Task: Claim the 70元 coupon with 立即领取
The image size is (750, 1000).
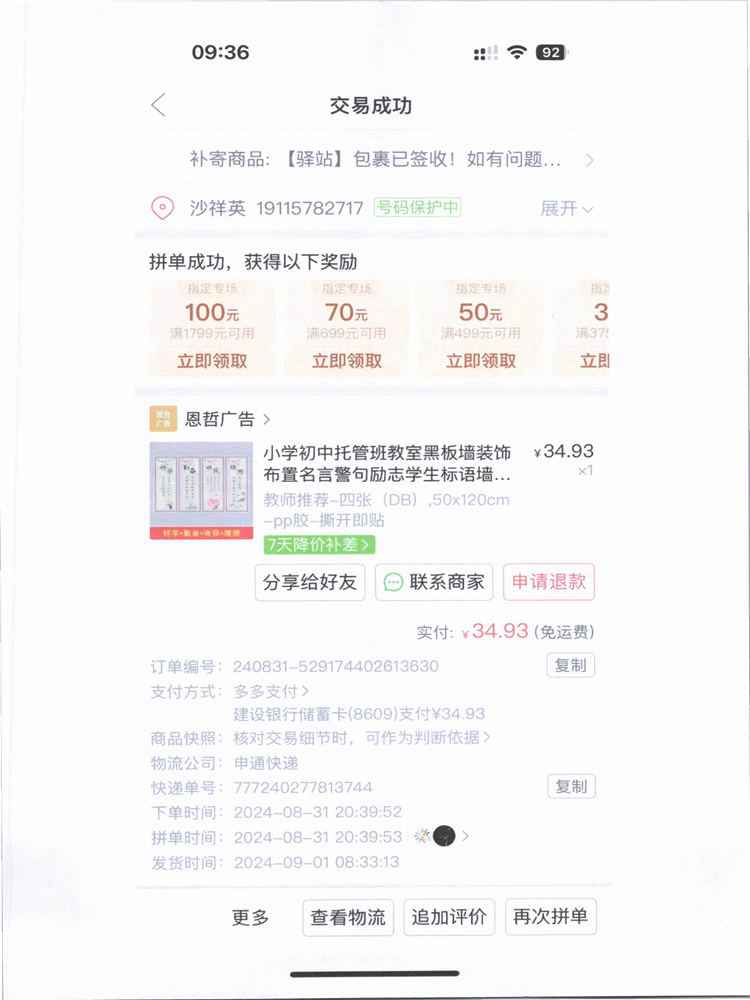Action: coord(347,361)
